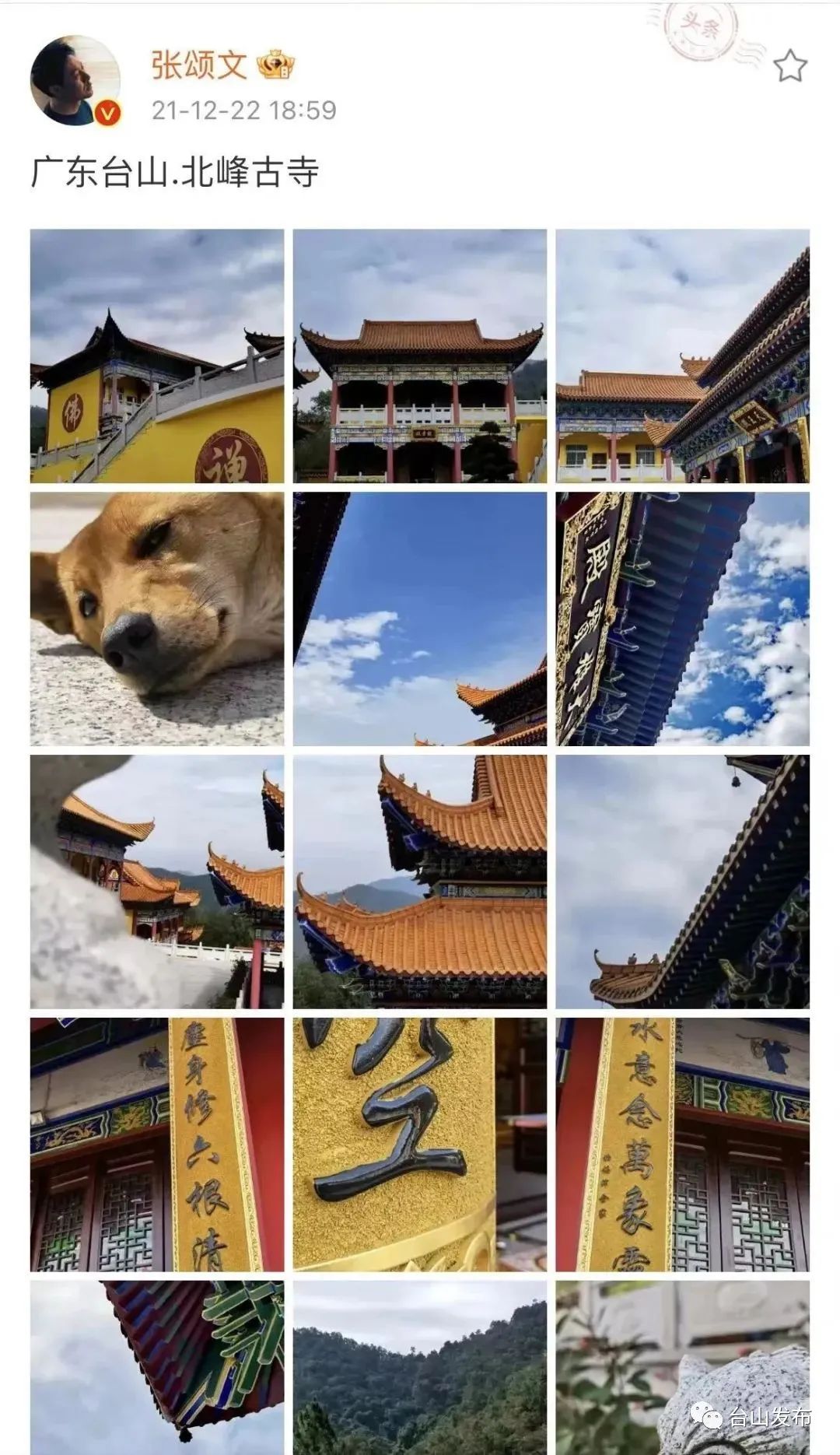This screenshot has width=840, height=1455.
Task: Tap the username 张颂文
Action: click(199, 65)
